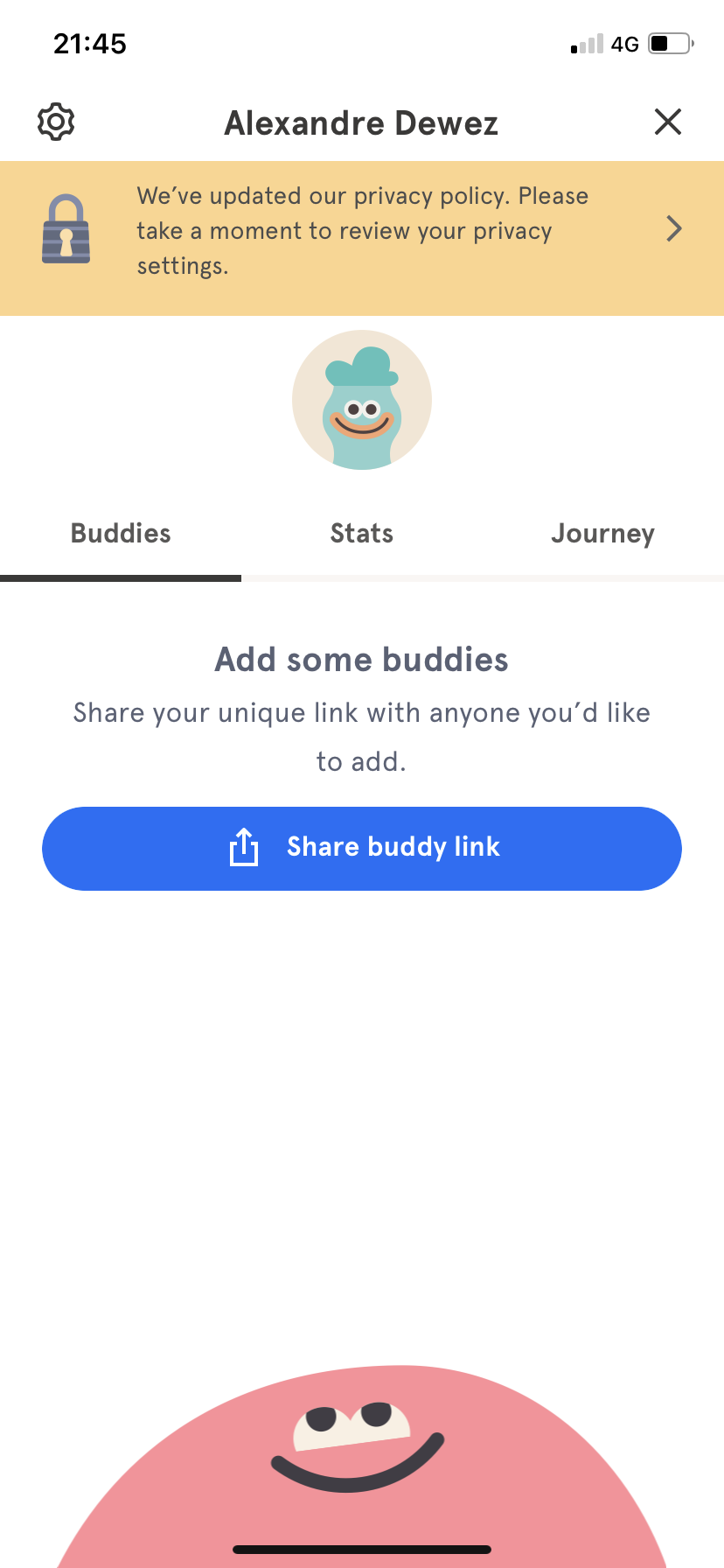
Task: Switch to the Stats tab
Action: coord(361,533)
